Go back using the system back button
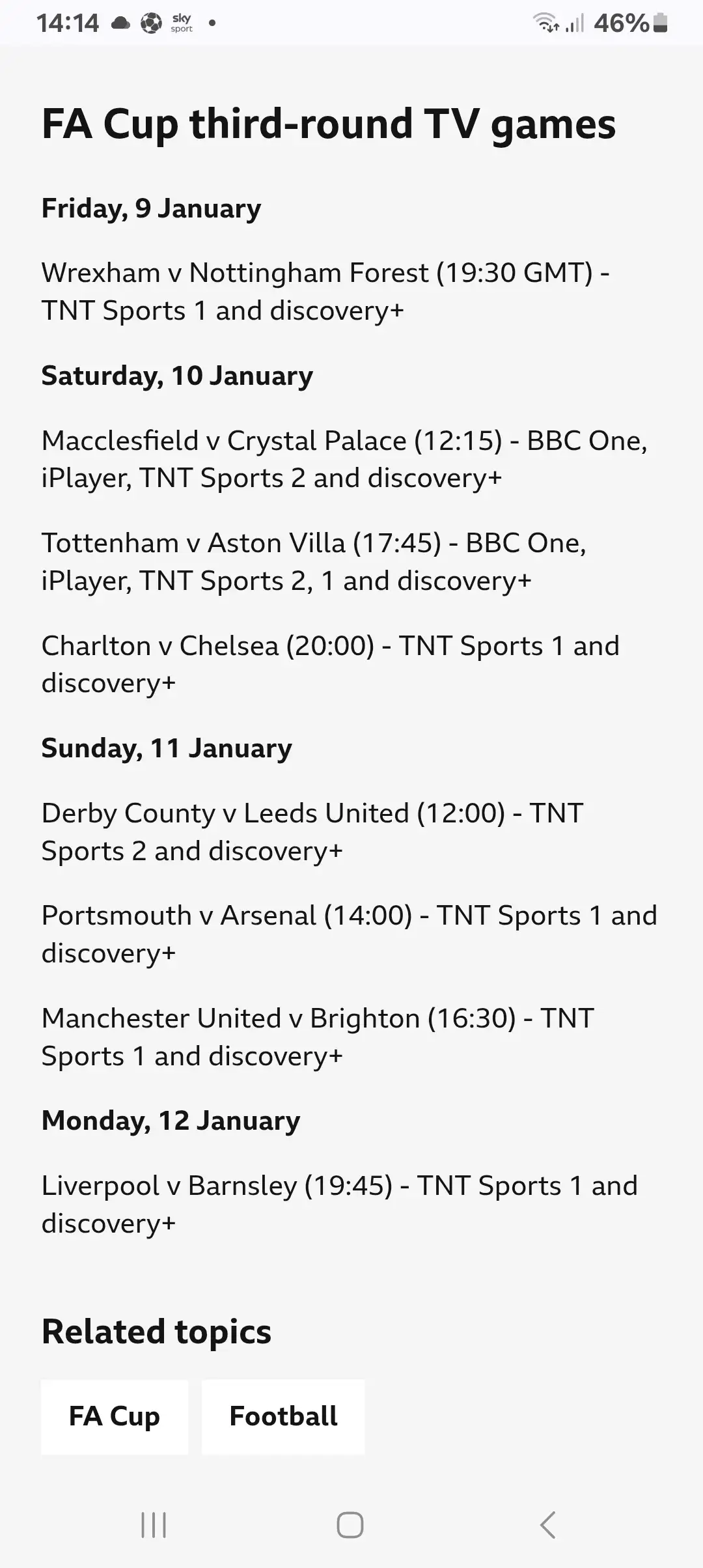 (547, 1524)
